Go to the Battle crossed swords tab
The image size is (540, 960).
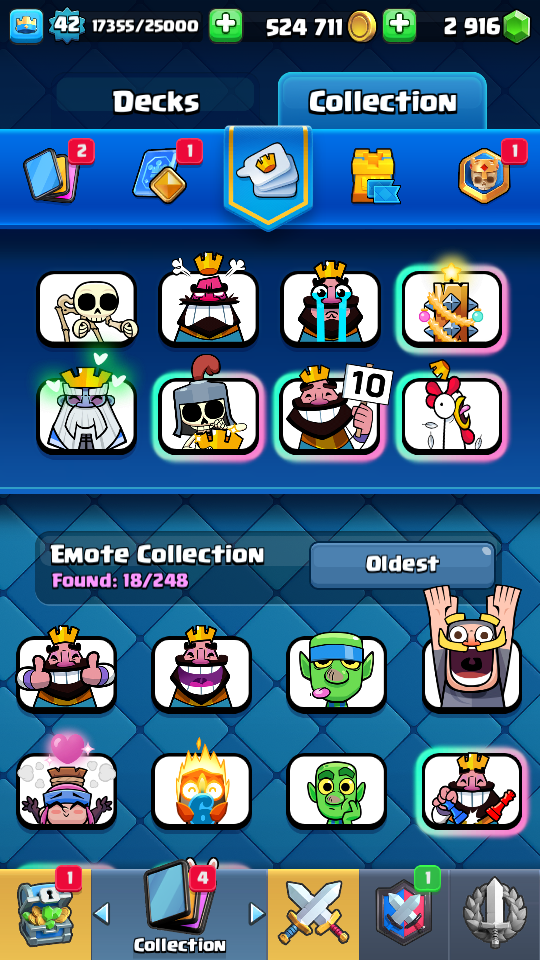[x=313, y=914]
